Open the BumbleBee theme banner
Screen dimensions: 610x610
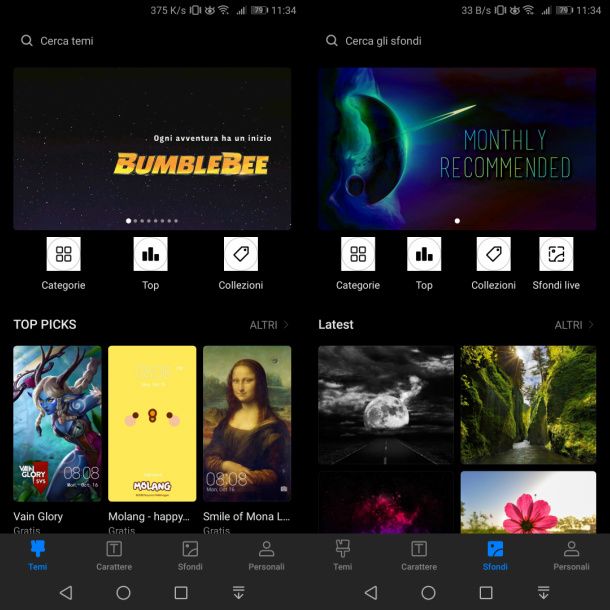pyautogui.click(x=152, y=148)
